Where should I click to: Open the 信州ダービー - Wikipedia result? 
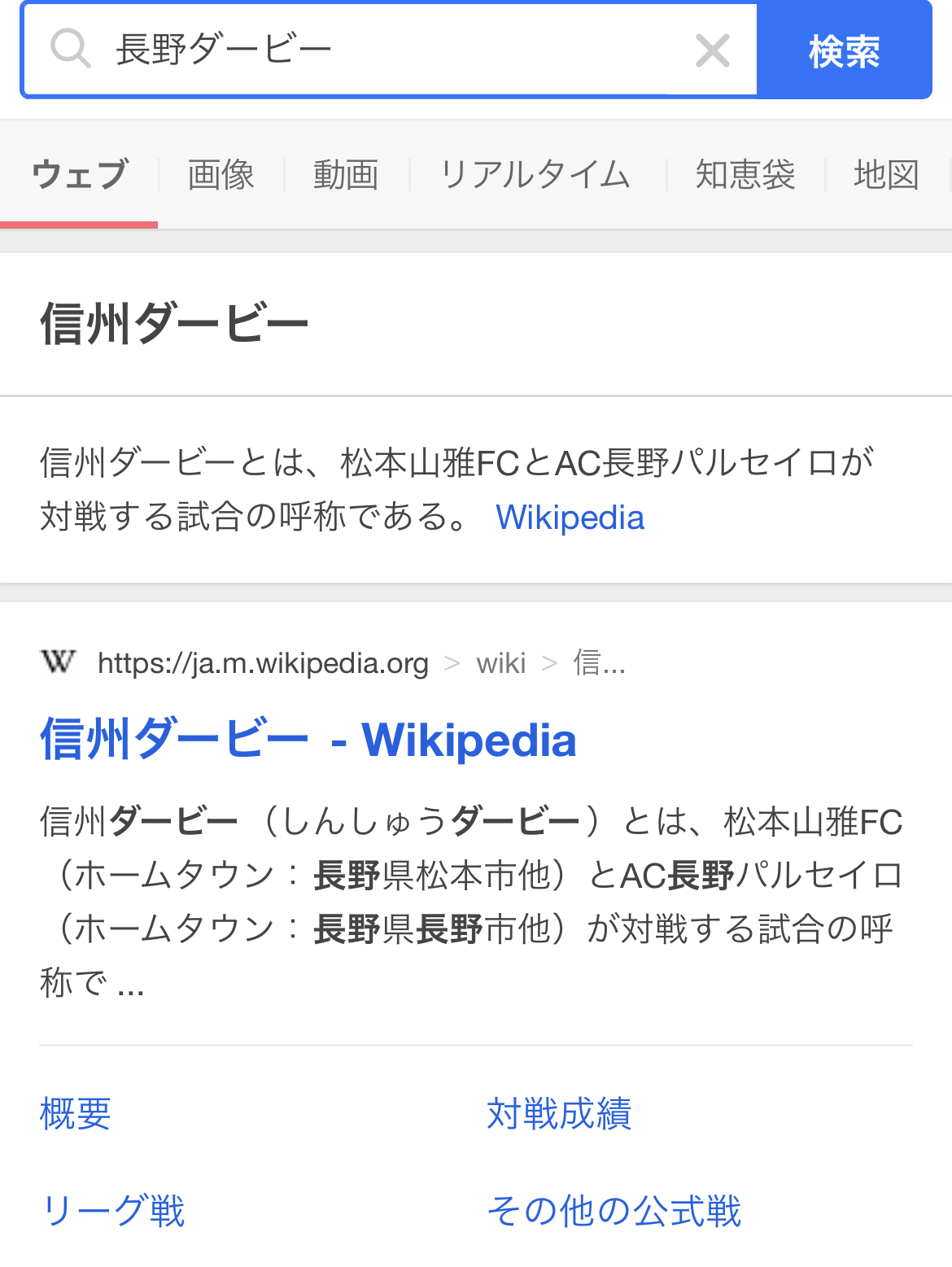click(x=308, y=740)
